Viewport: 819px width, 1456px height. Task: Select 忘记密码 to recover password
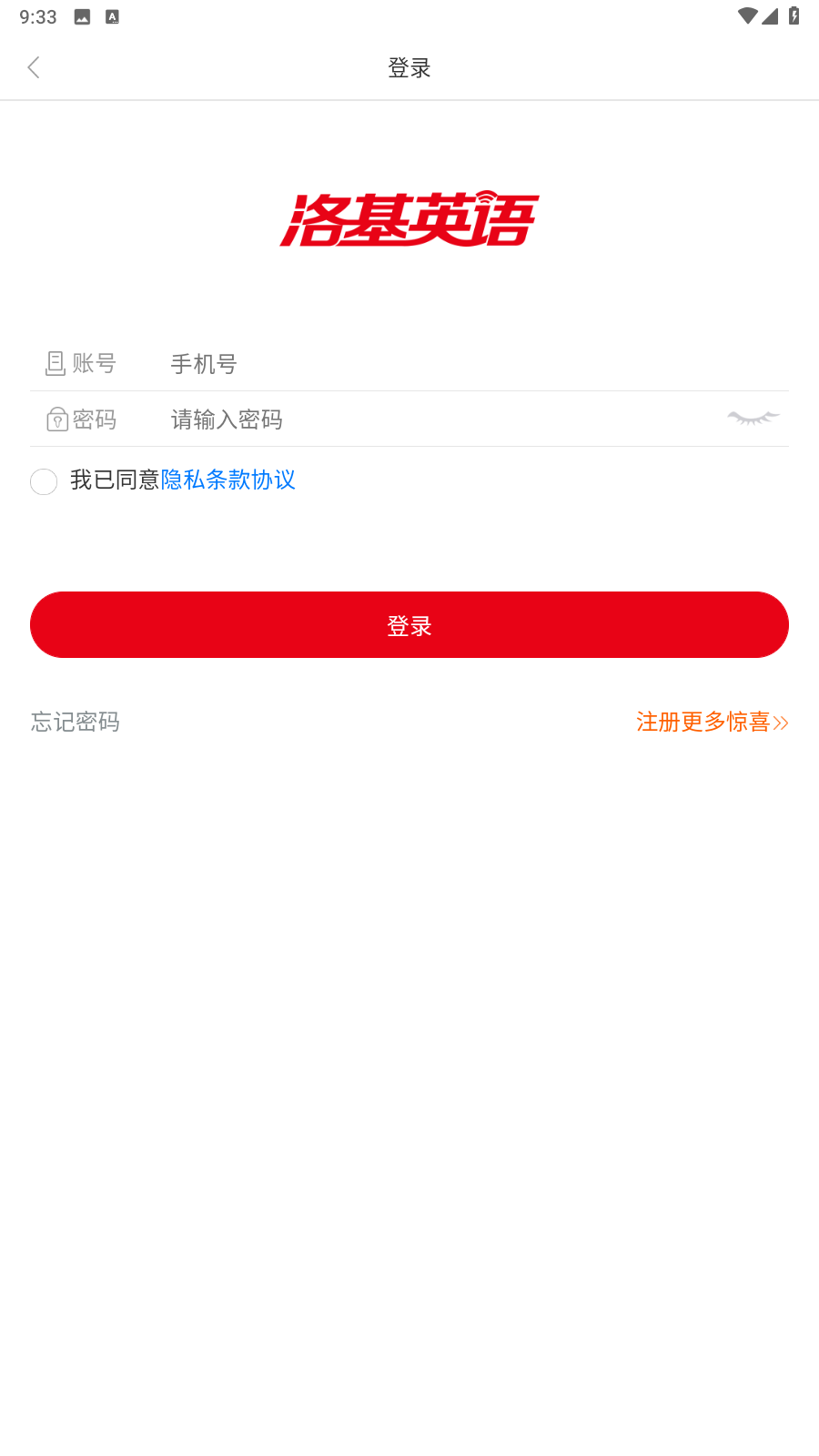point(74,722)
